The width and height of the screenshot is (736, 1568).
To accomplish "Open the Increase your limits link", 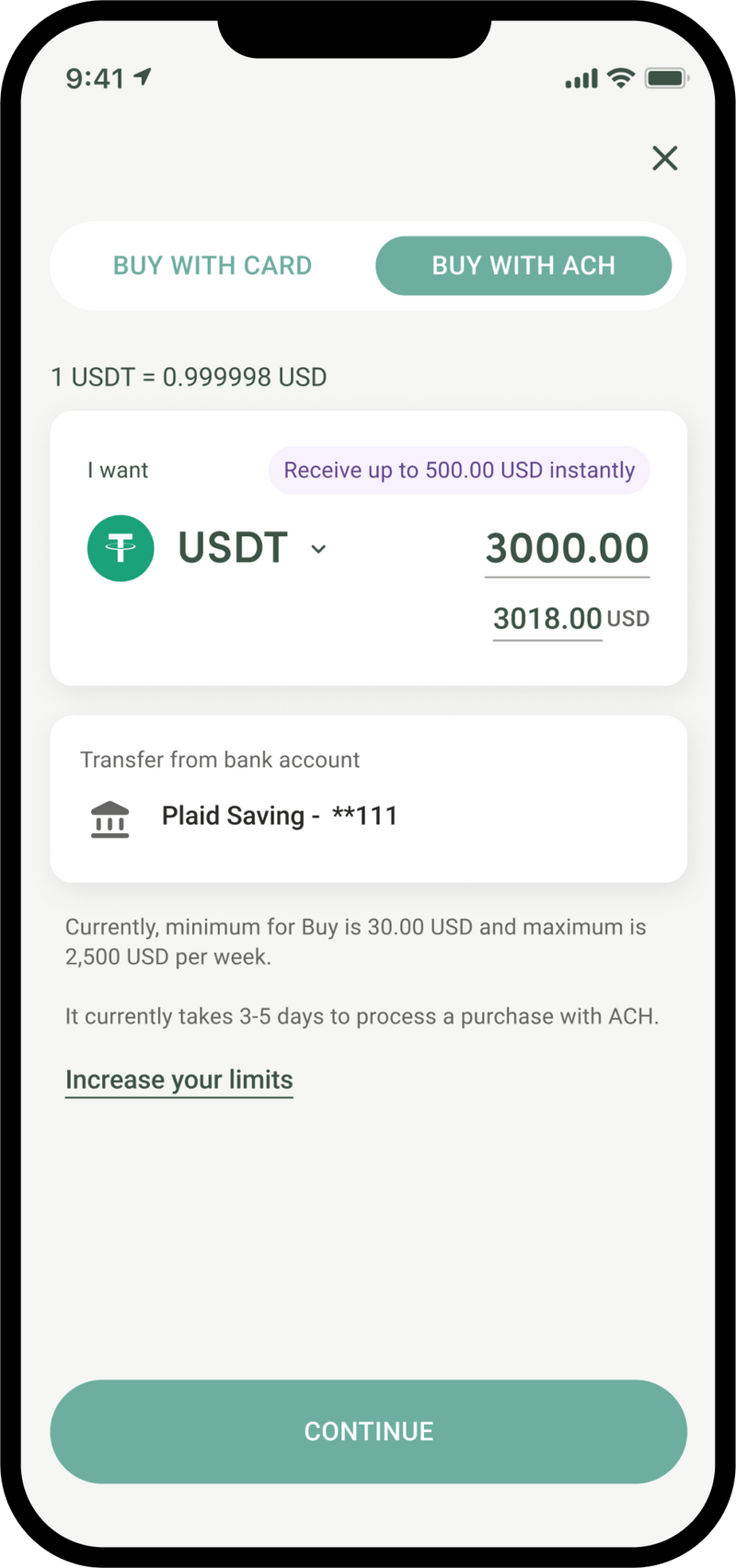I will [178, 1079].
